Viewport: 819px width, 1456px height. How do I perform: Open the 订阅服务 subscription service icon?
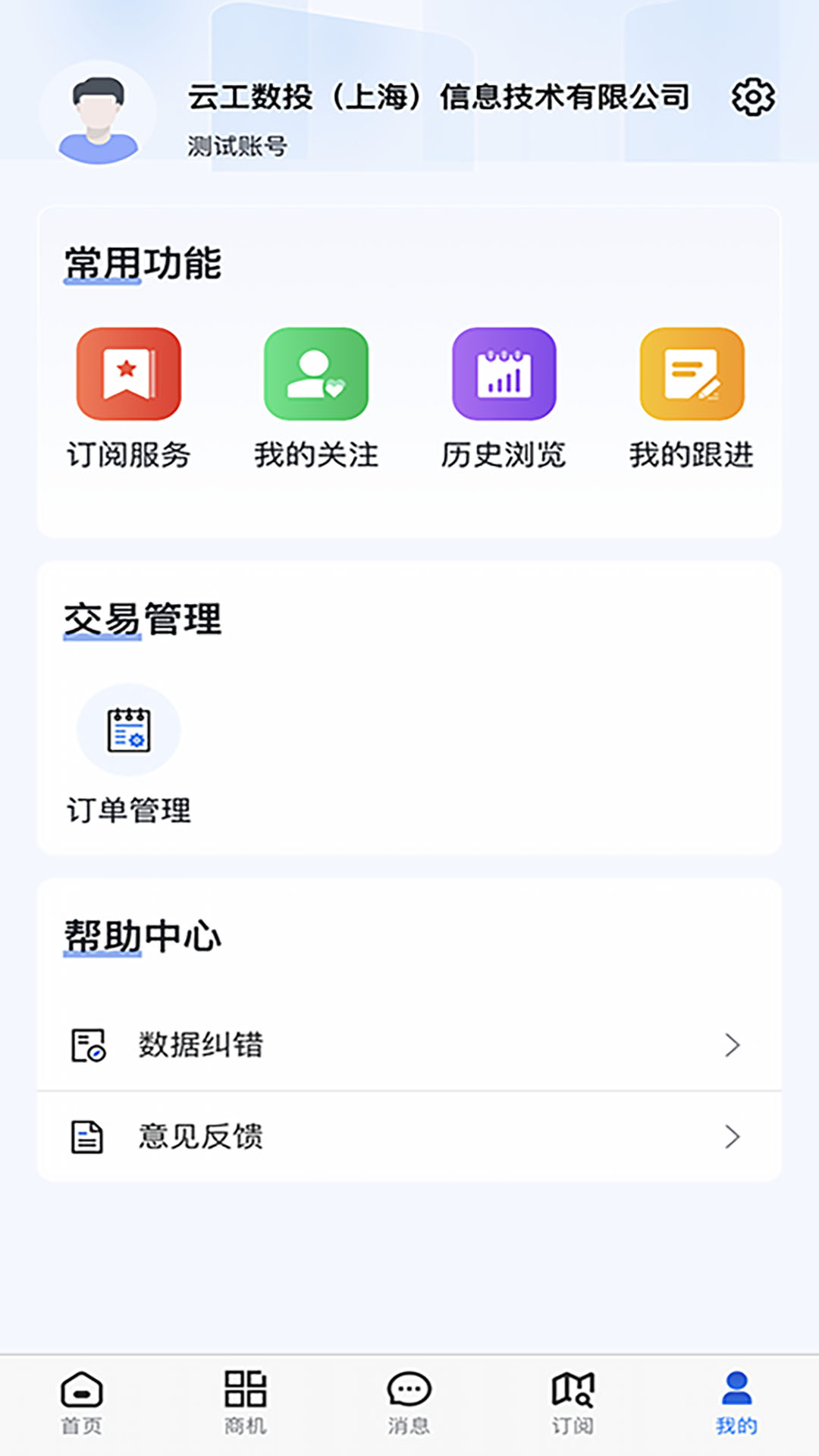click(127, 373)
